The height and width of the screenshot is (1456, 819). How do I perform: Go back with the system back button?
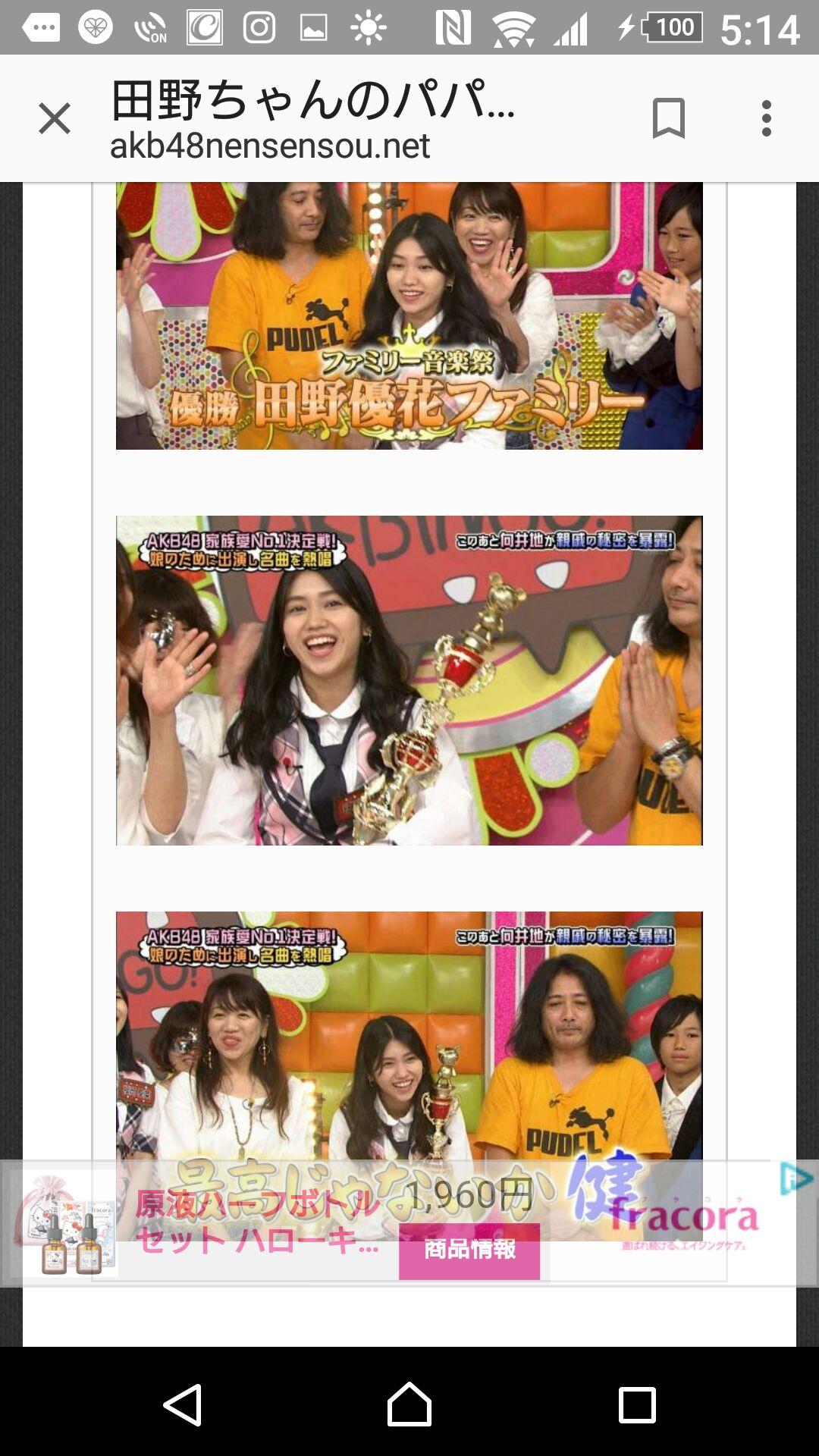point(183,1404)
